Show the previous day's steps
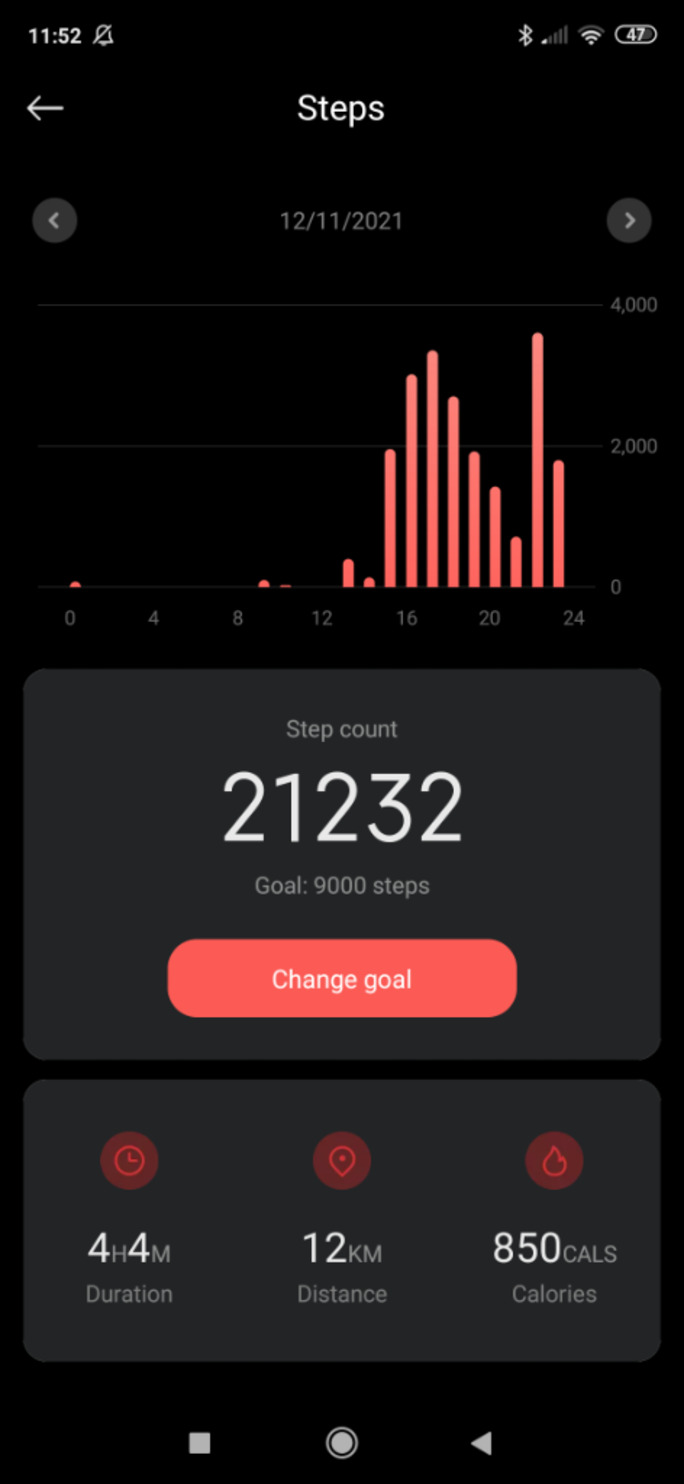This screenshot has height=1484, width=684. click(x=55, y=221)
